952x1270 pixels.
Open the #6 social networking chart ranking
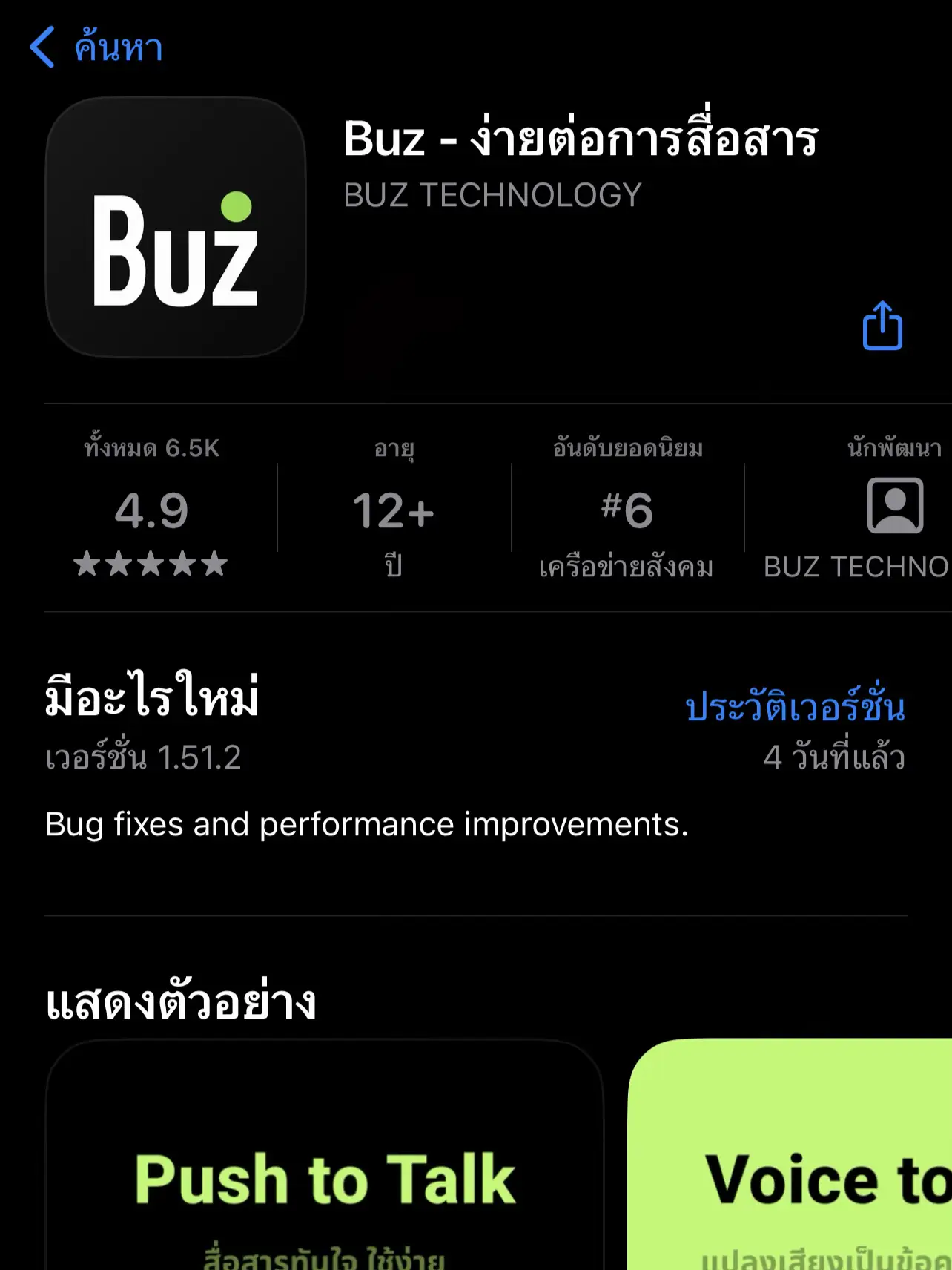pos(627,512)
